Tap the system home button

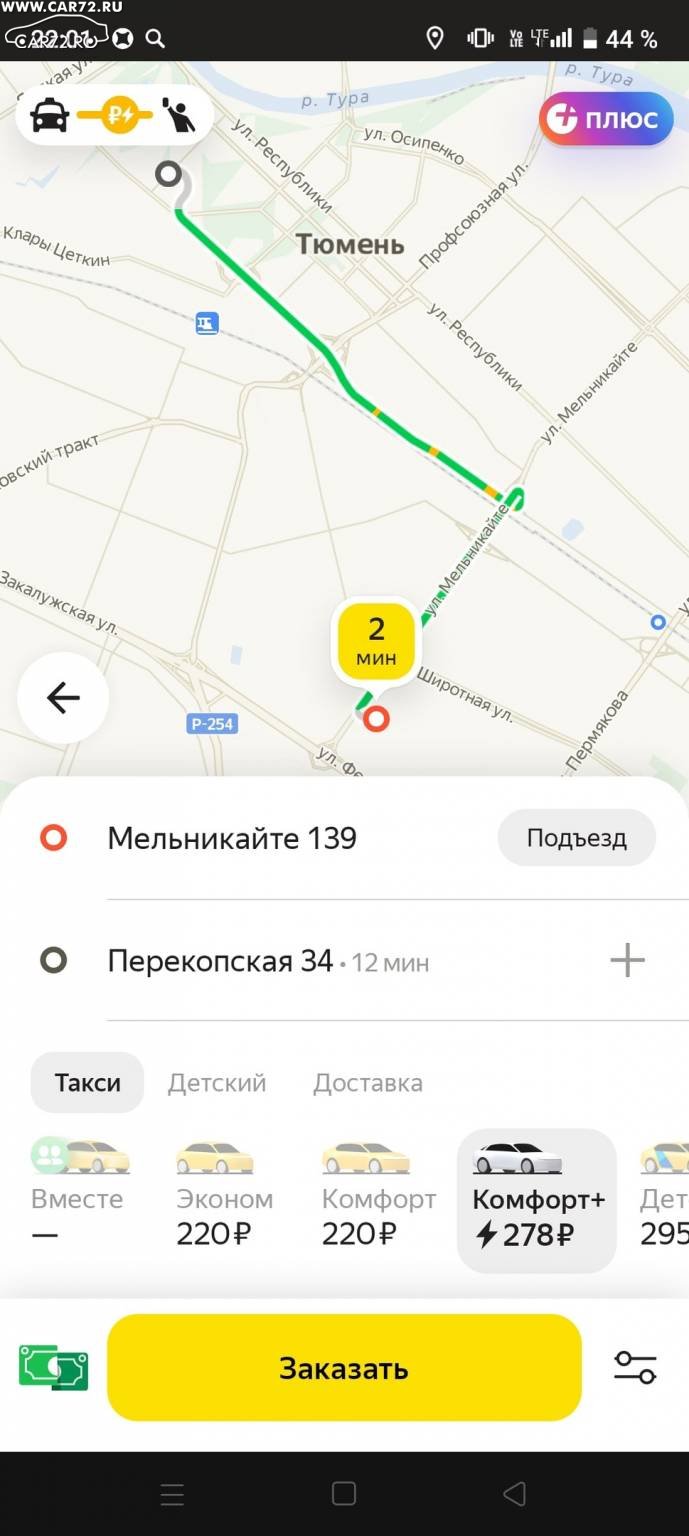pos(344,1494)
